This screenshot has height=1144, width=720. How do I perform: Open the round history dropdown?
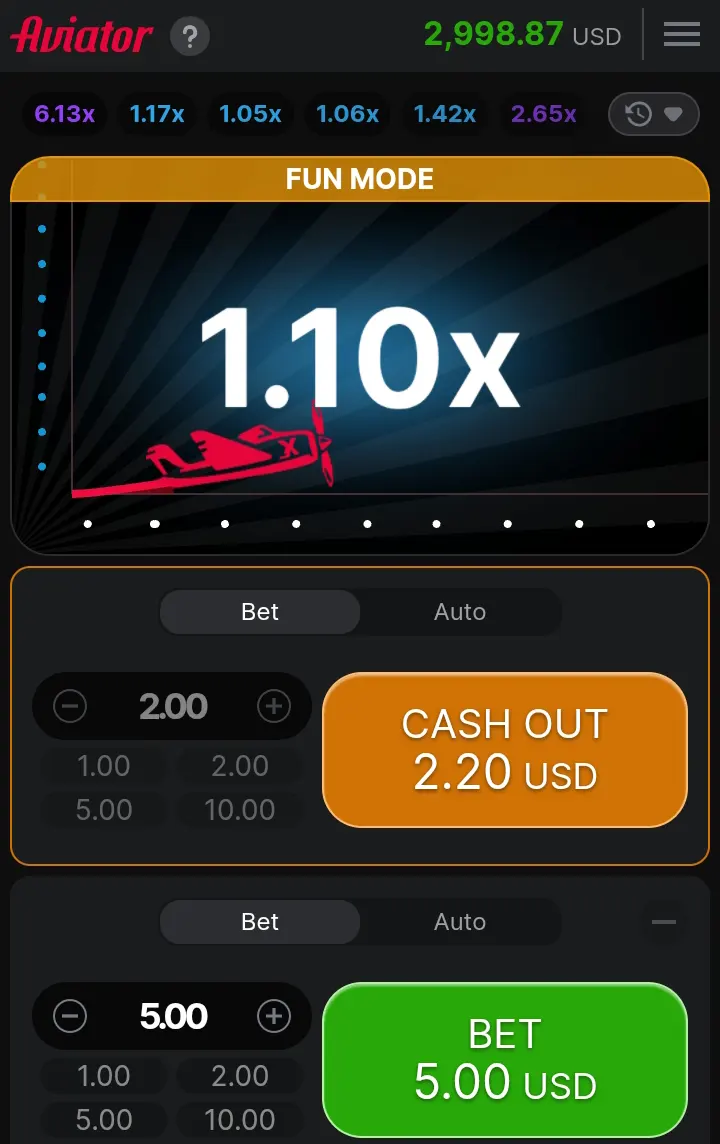pos(655,115)
